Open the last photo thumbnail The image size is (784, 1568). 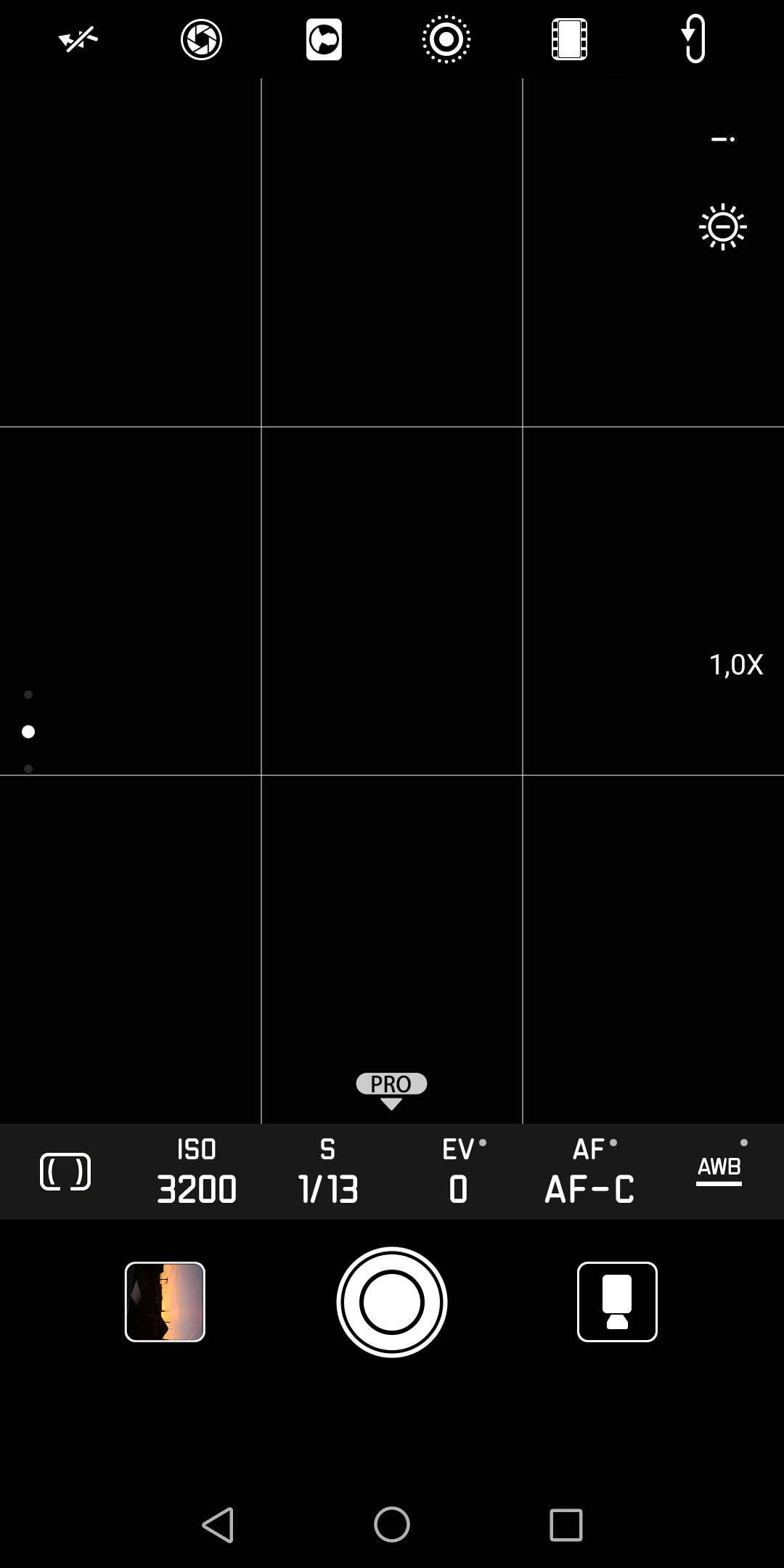pos(165,1302)
